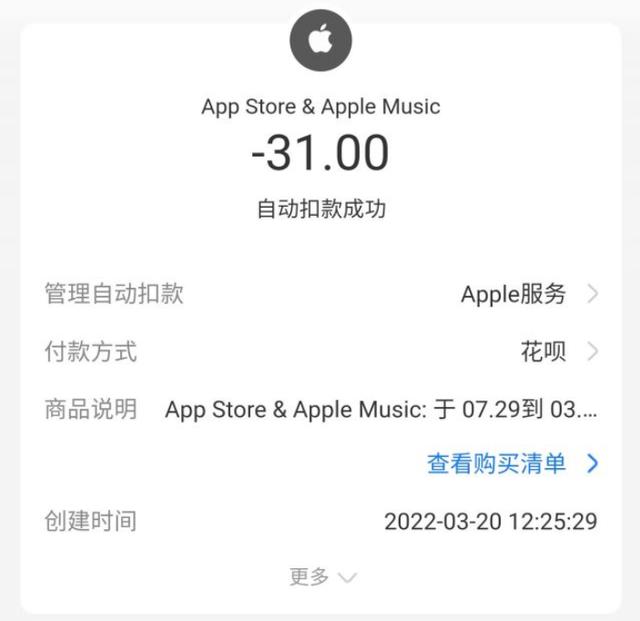The image size is (640, 621).
Task: Expand the 更多 details section
Action: 322,577
